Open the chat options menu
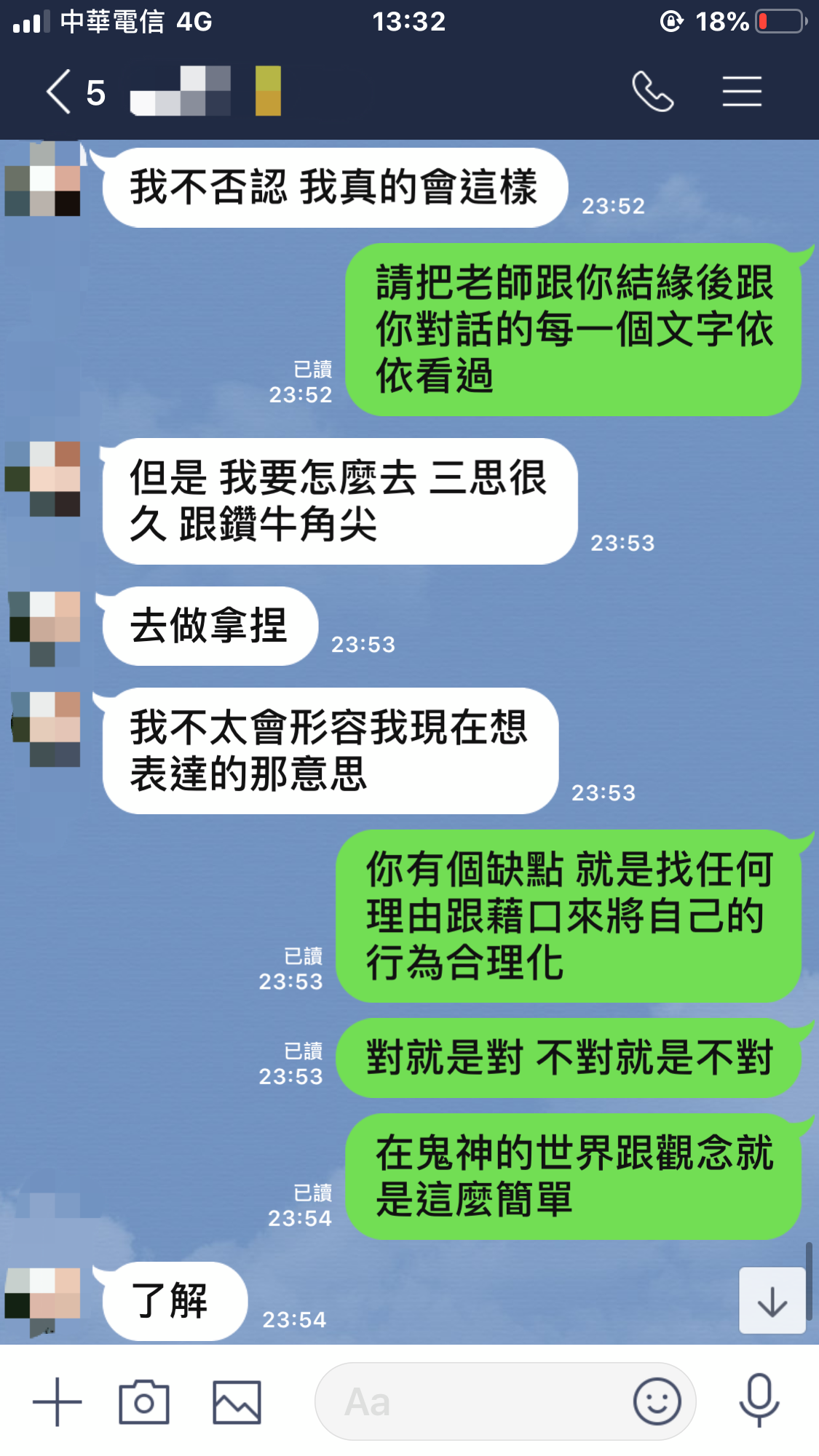The width and height of the screenshot is (819, 1456). click(x=742, y=92)
